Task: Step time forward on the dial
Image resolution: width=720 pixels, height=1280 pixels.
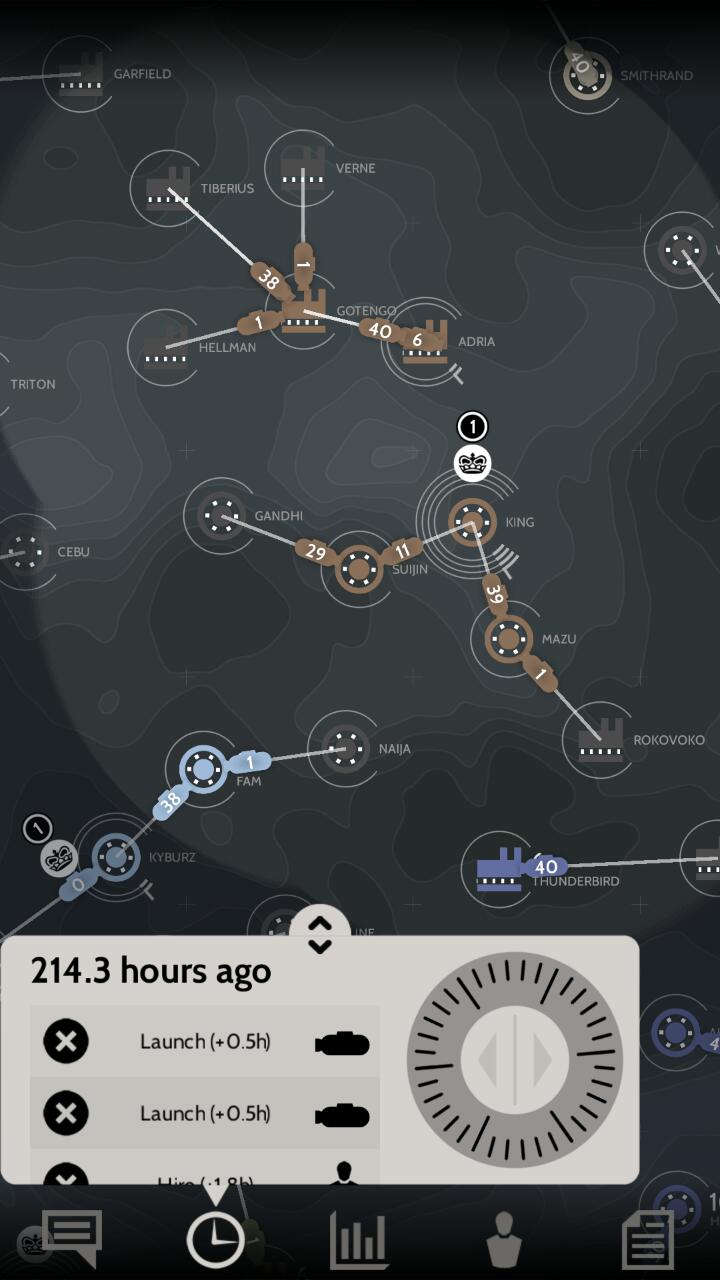Action: 542,1060
